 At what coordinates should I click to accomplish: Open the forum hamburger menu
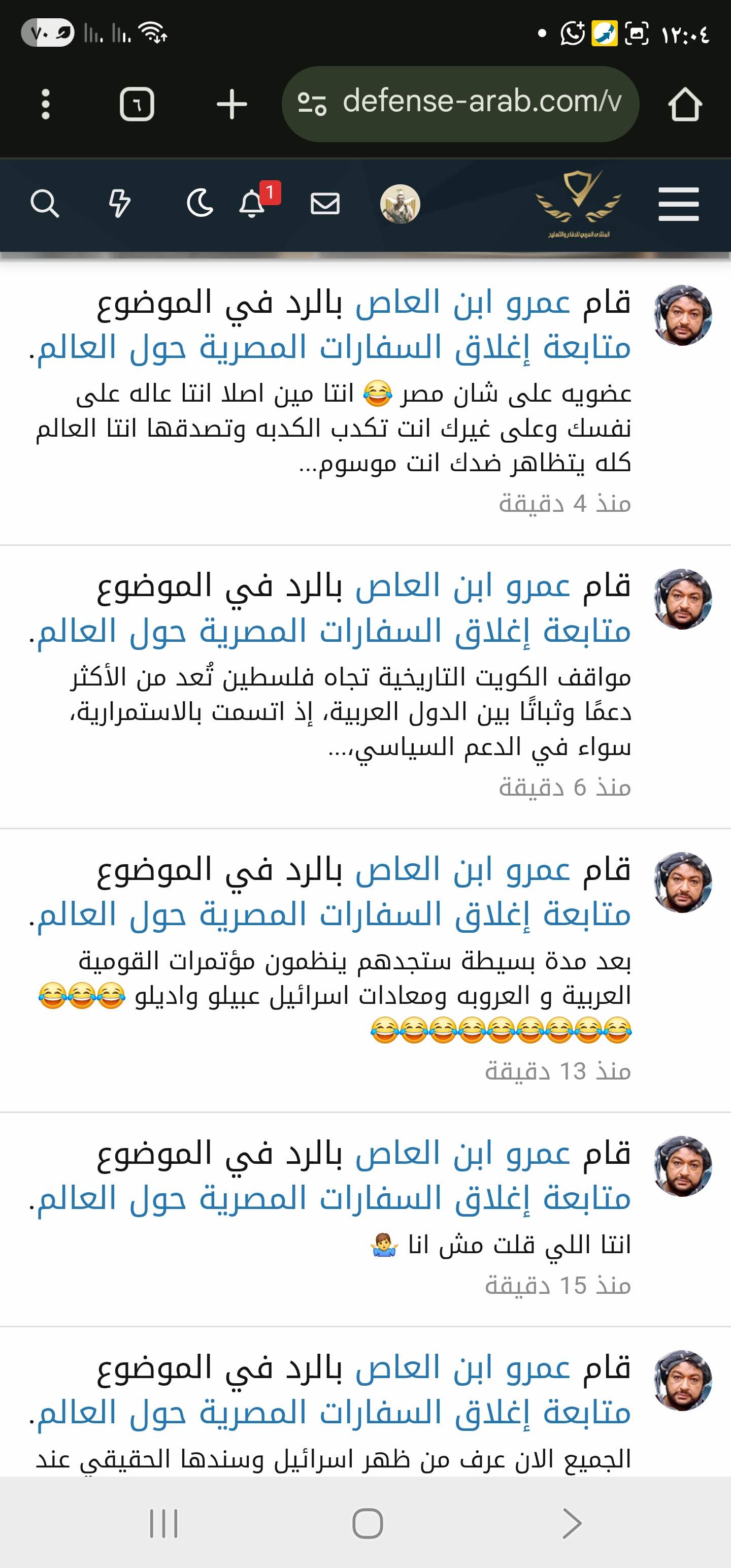[678, 204]
